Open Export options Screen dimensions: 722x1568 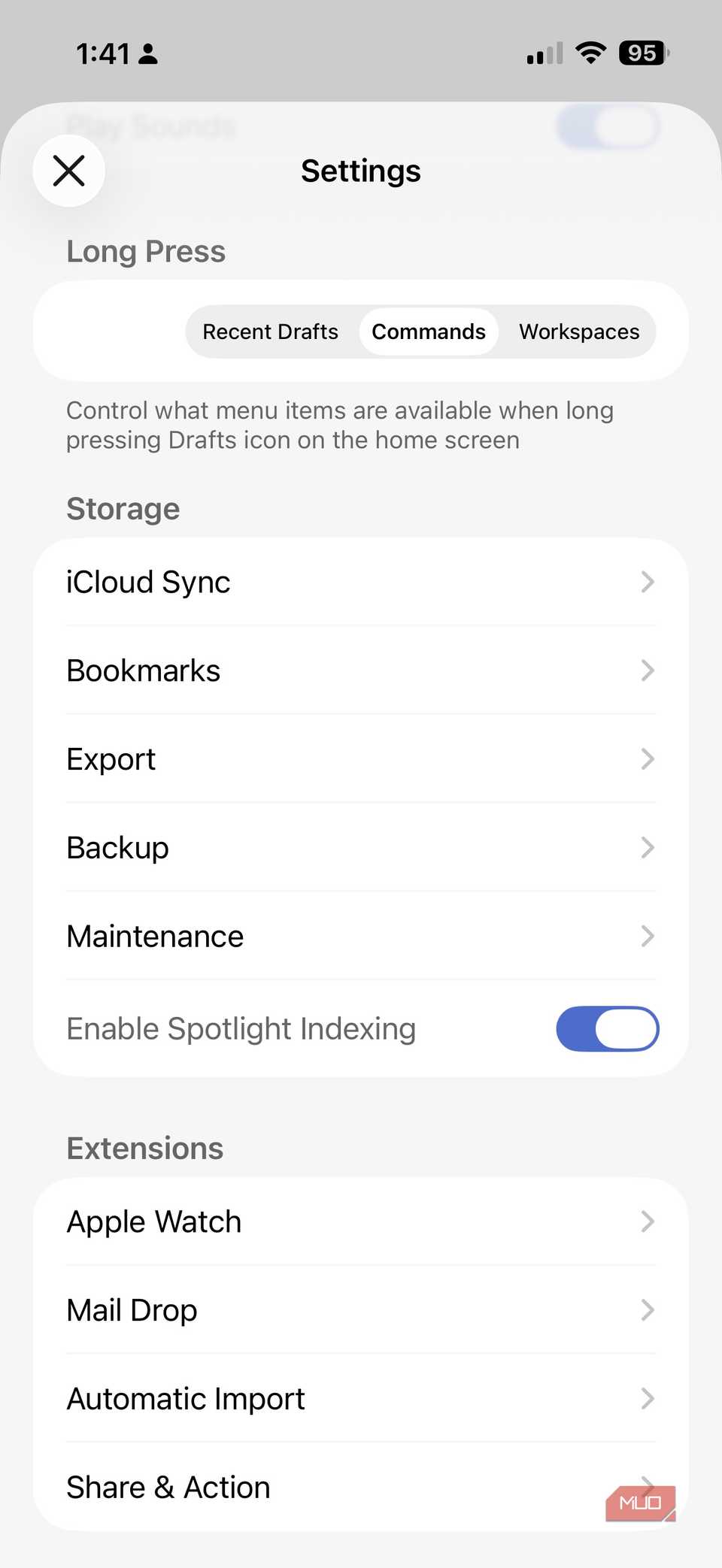tap(361, 759)
